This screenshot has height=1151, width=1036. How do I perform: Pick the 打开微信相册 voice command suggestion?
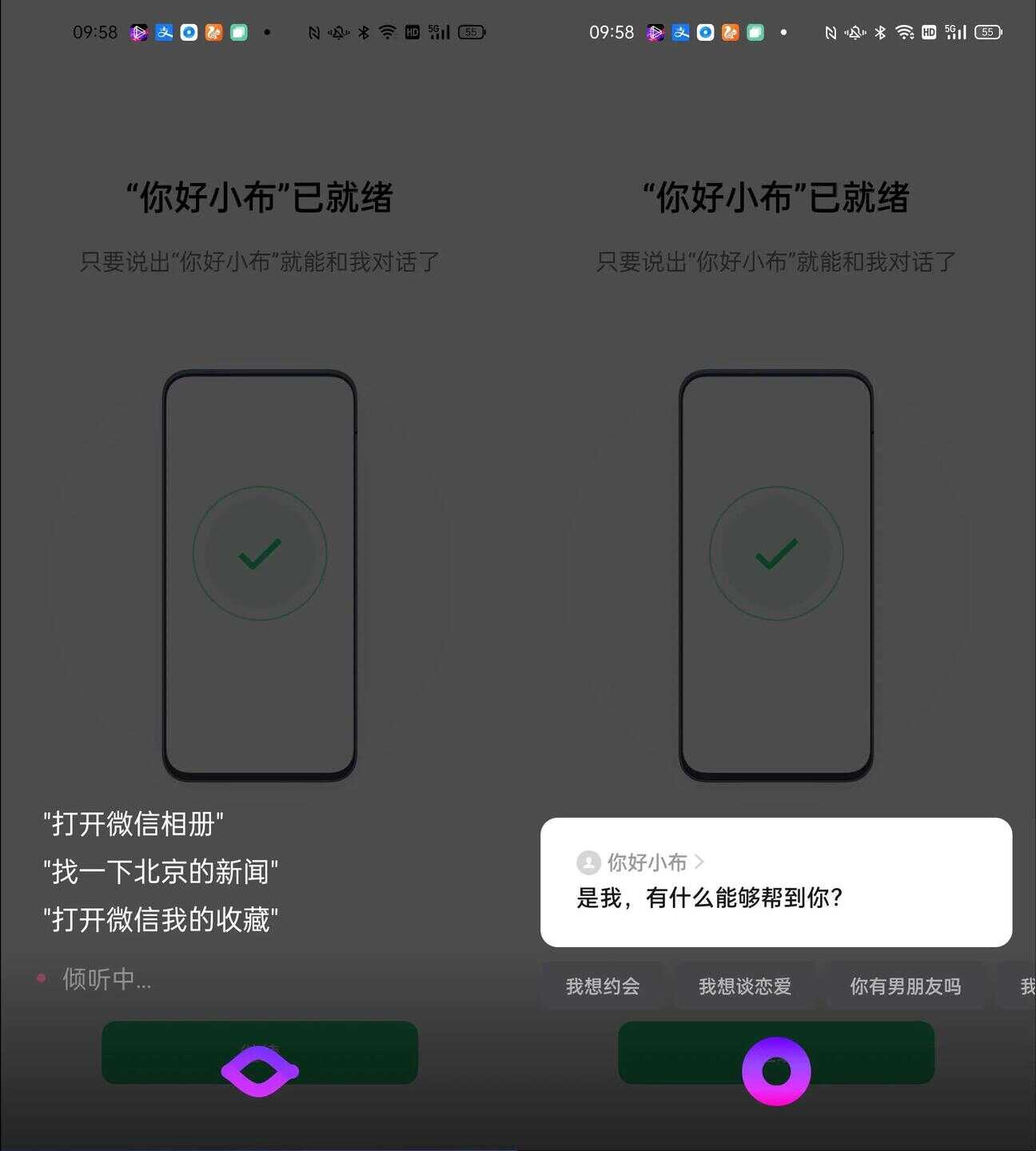pos(133,823)
